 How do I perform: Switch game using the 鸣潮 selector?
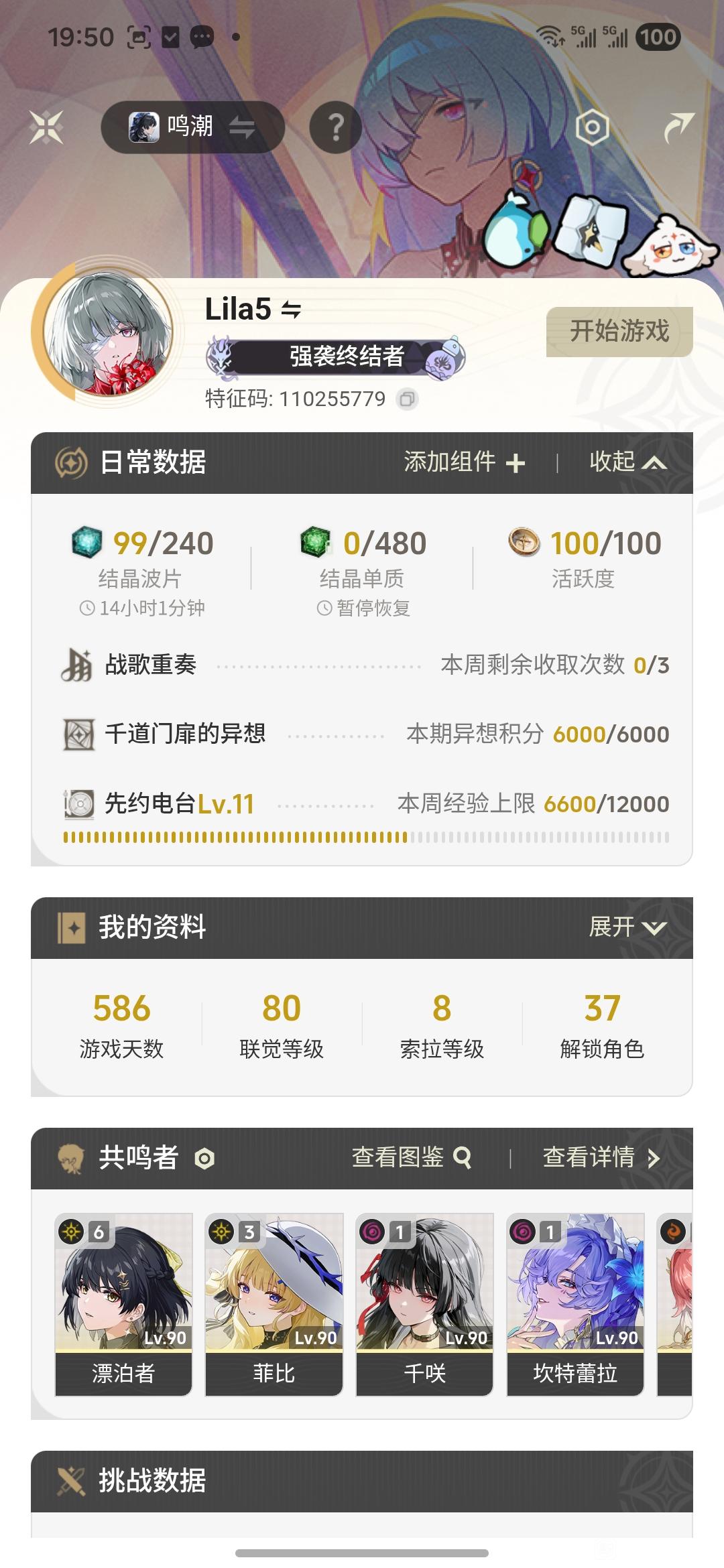tap(193, 127)
